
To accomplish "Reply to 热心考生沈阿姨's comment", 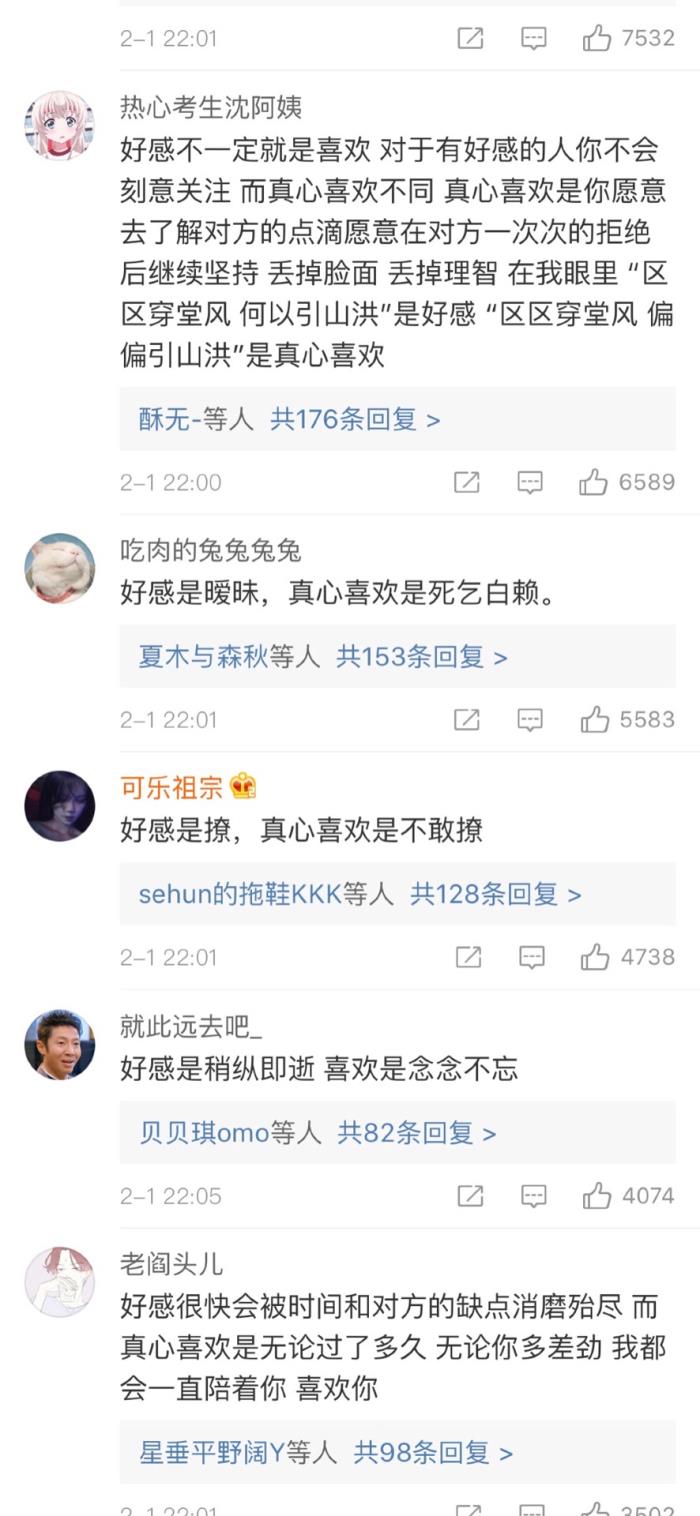I will [x=530, y=482].
